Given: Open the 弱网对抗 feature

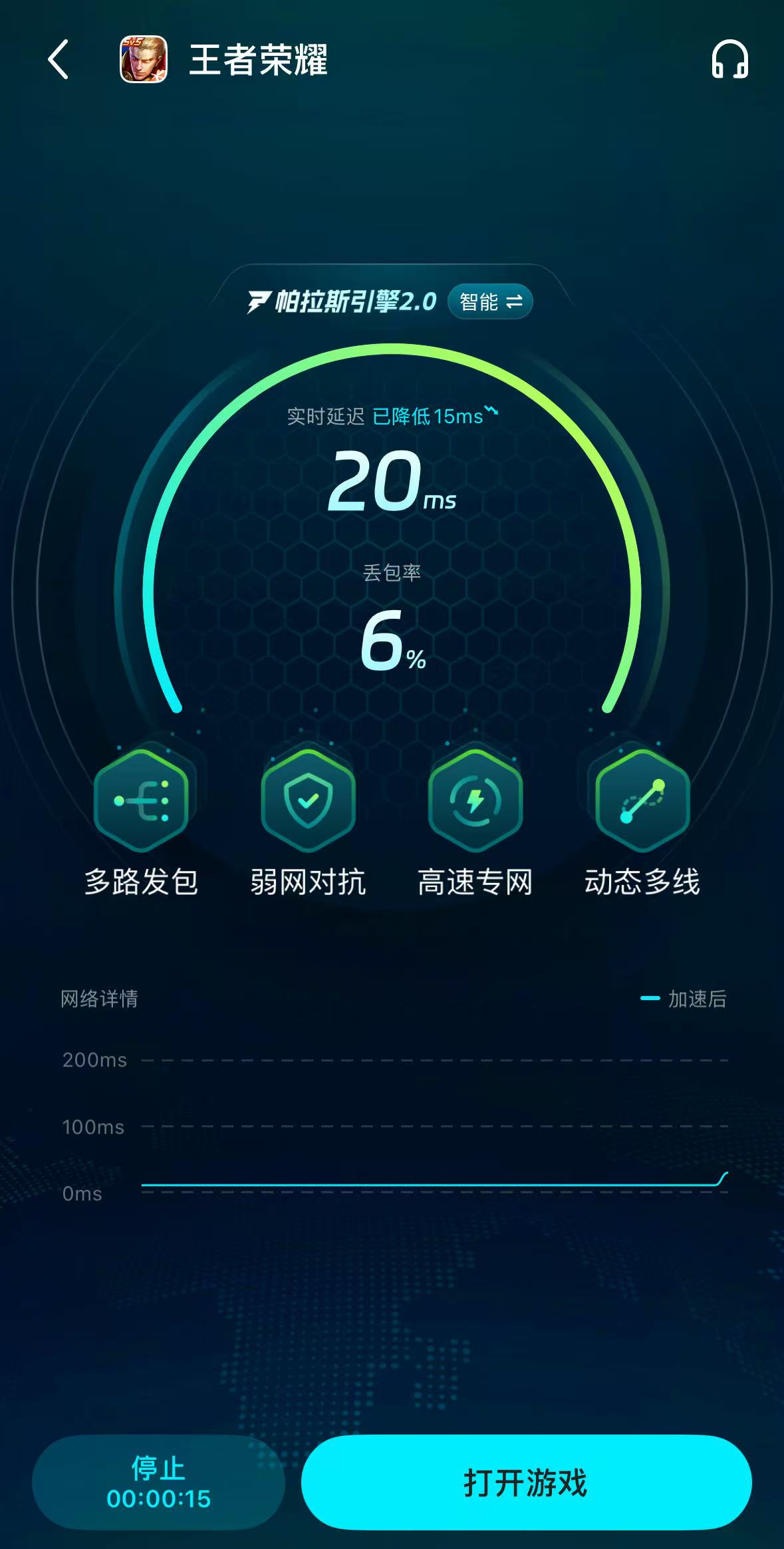Looking at the screenshot, I should [x=308, y=800].
